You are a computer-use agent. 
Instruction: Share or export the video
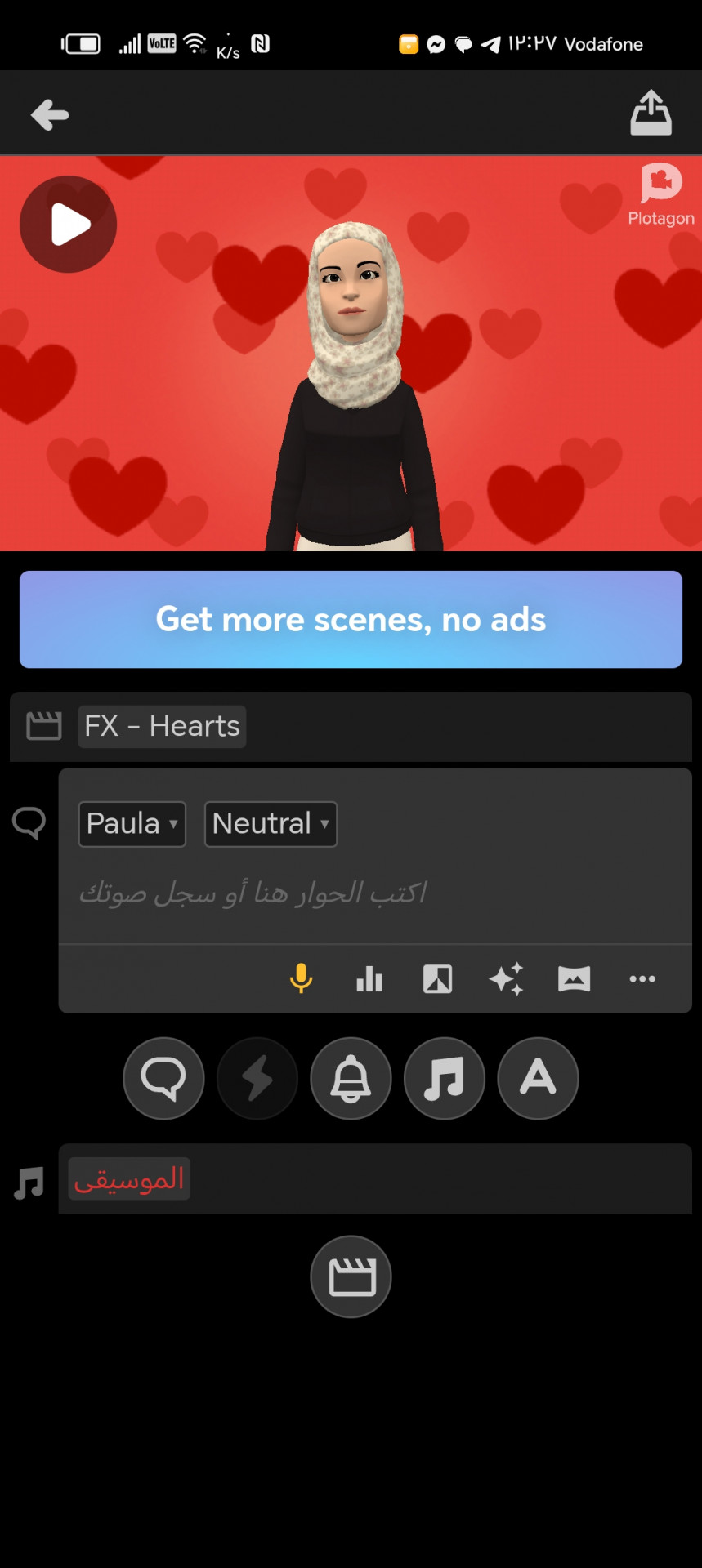coord(651,113)
